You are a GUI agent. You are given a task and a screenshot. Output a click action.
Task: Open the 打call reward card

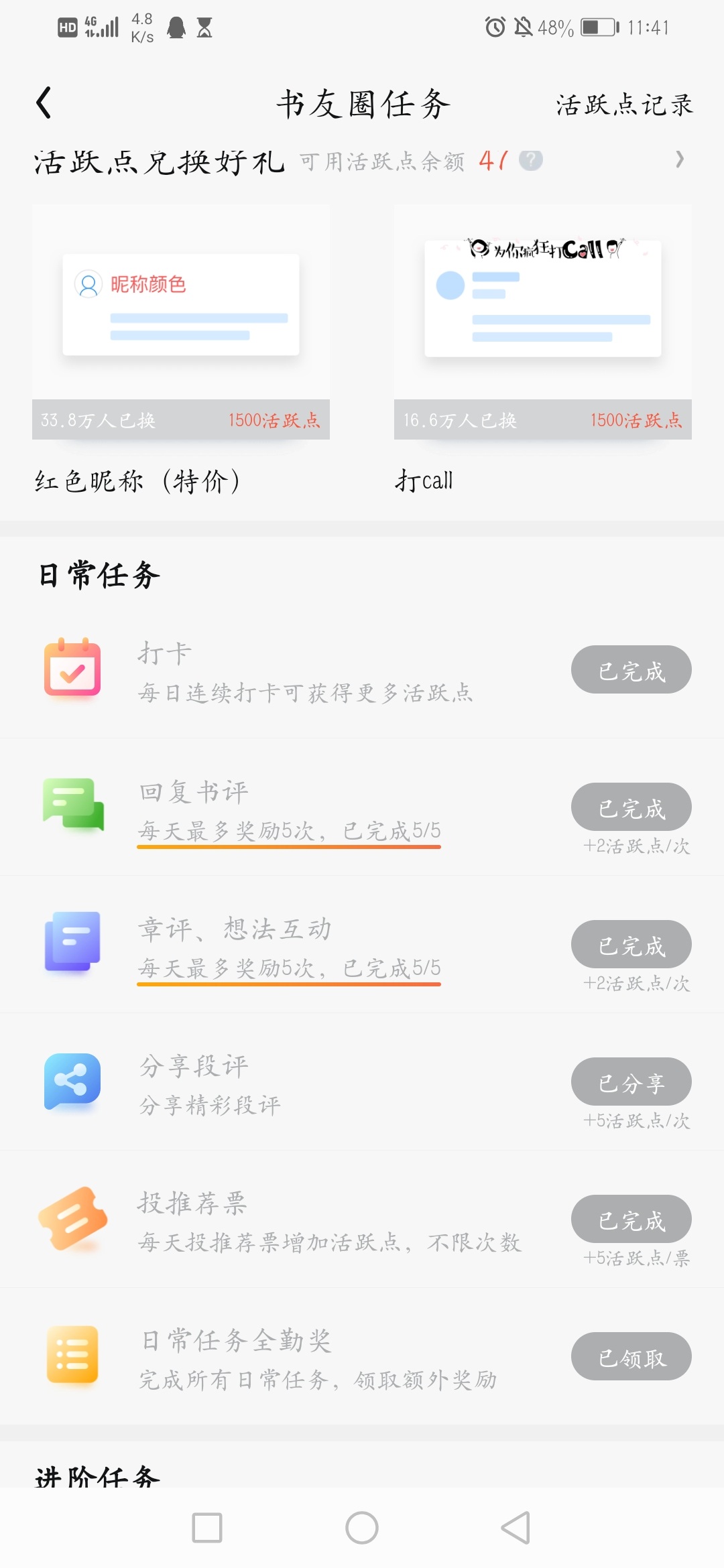coord(542,323)
